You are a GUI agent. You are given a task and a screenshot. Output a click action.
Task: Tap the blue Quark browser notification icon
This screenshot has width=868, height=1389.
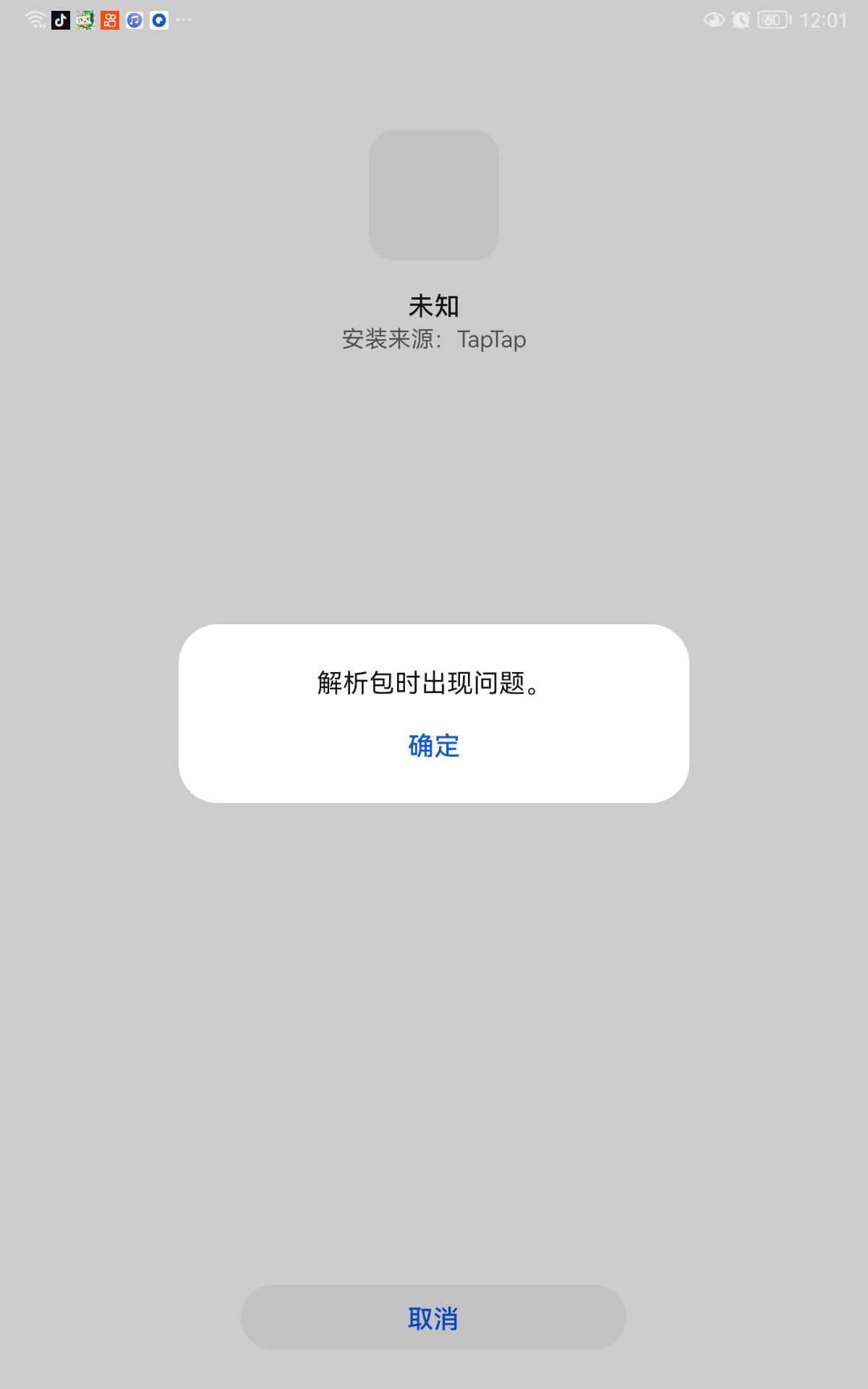point(158,20)
